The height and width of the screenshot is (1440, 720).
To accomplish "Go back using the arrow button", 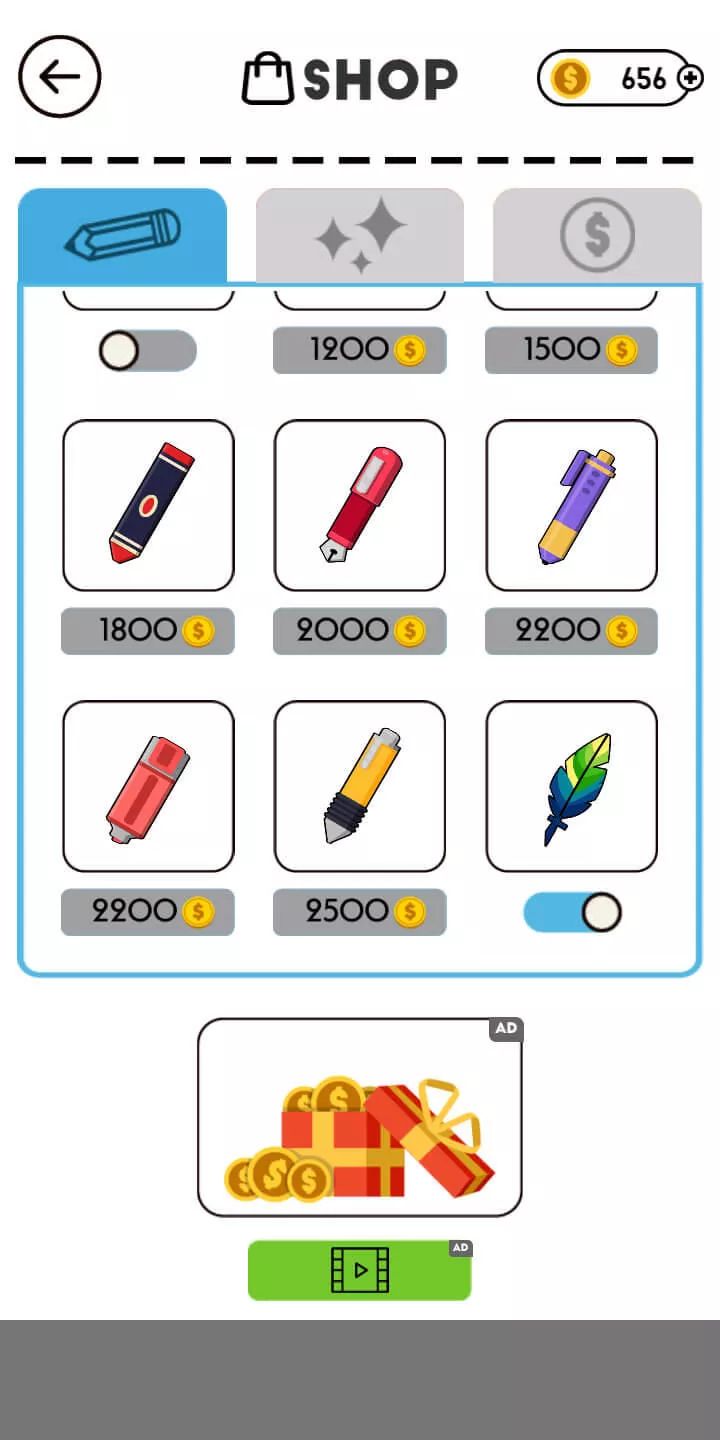I will click(60, 77).
